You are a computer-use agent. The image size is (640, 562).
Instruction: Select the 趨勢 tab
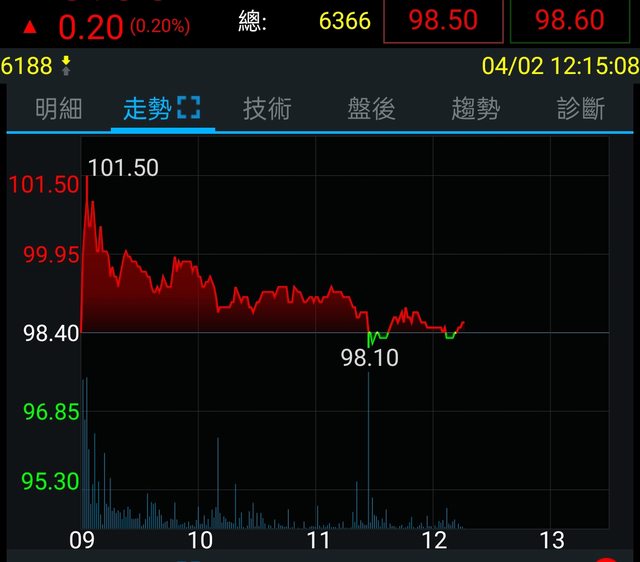point(475,109)
